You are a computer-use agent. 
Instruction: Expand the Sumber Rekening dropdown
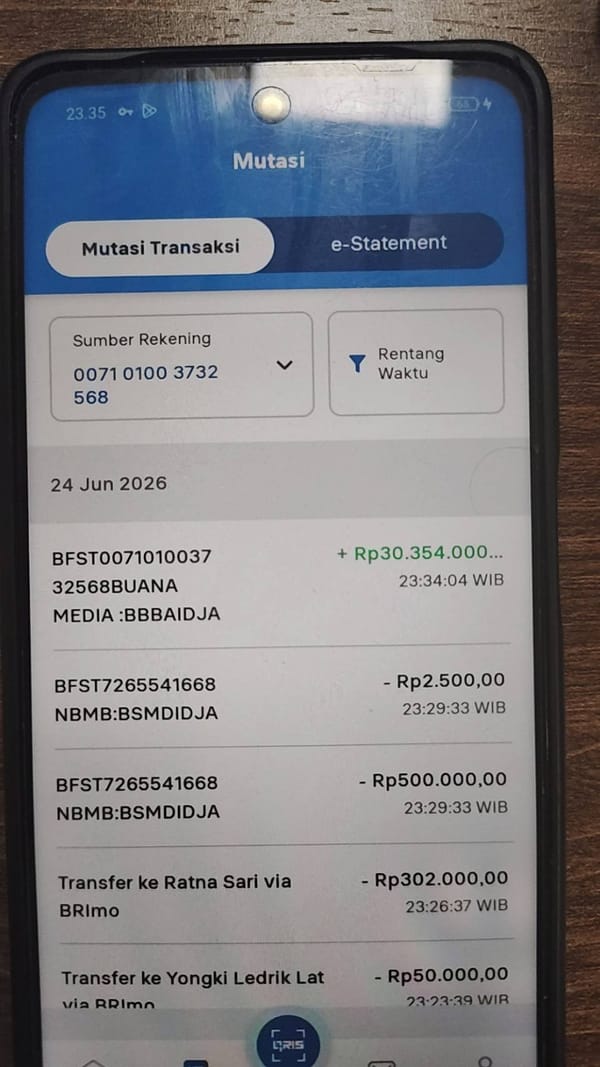182,366
